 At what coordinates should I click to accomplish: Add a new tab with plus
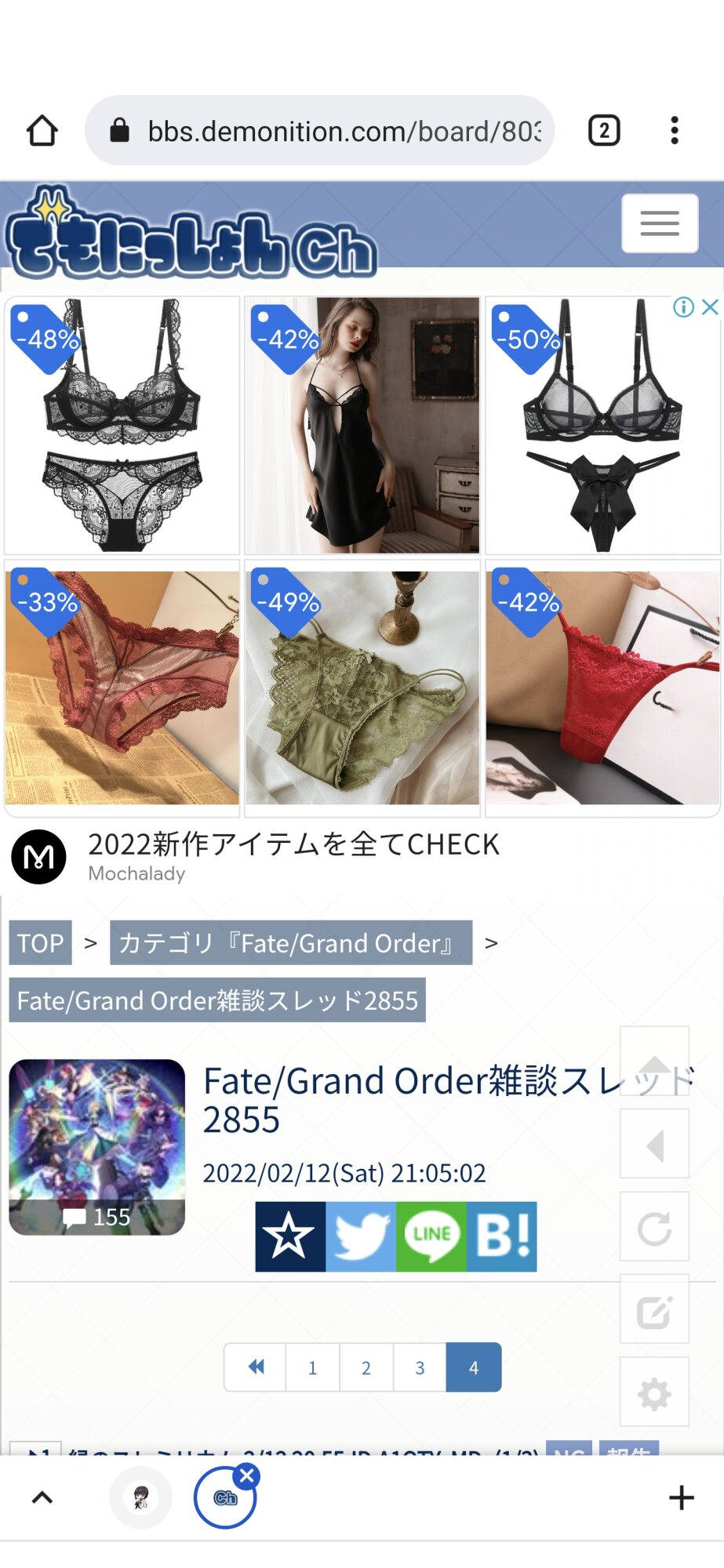click(681, 1497)
